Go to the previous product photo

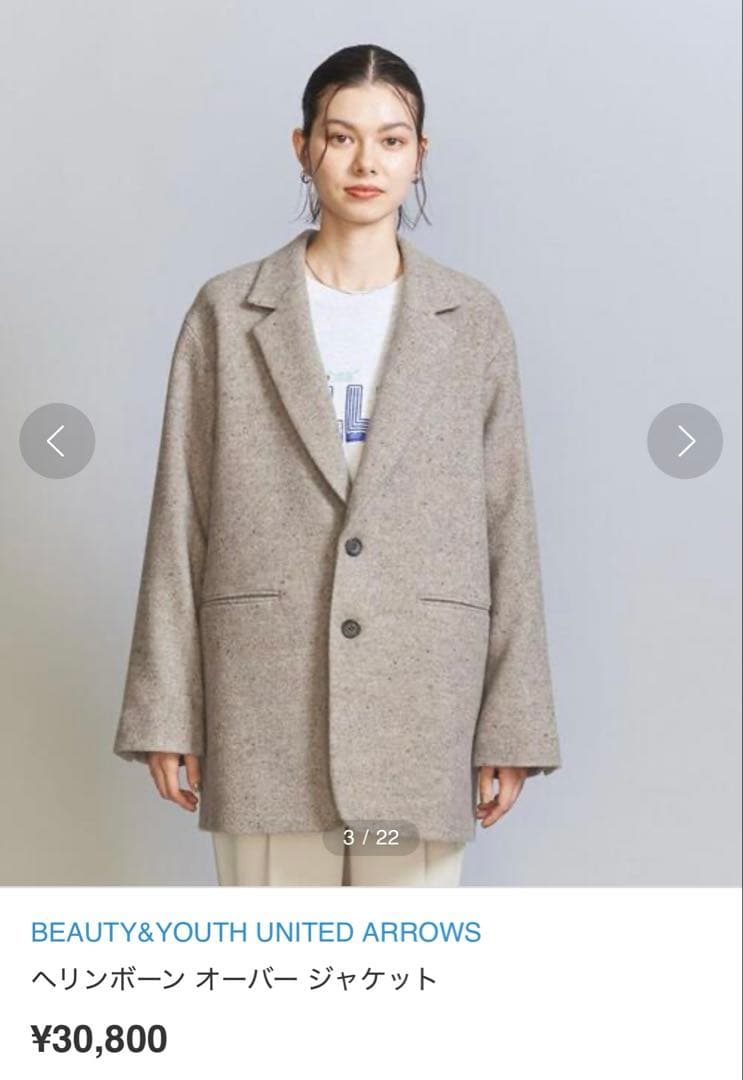coord(57,441)
